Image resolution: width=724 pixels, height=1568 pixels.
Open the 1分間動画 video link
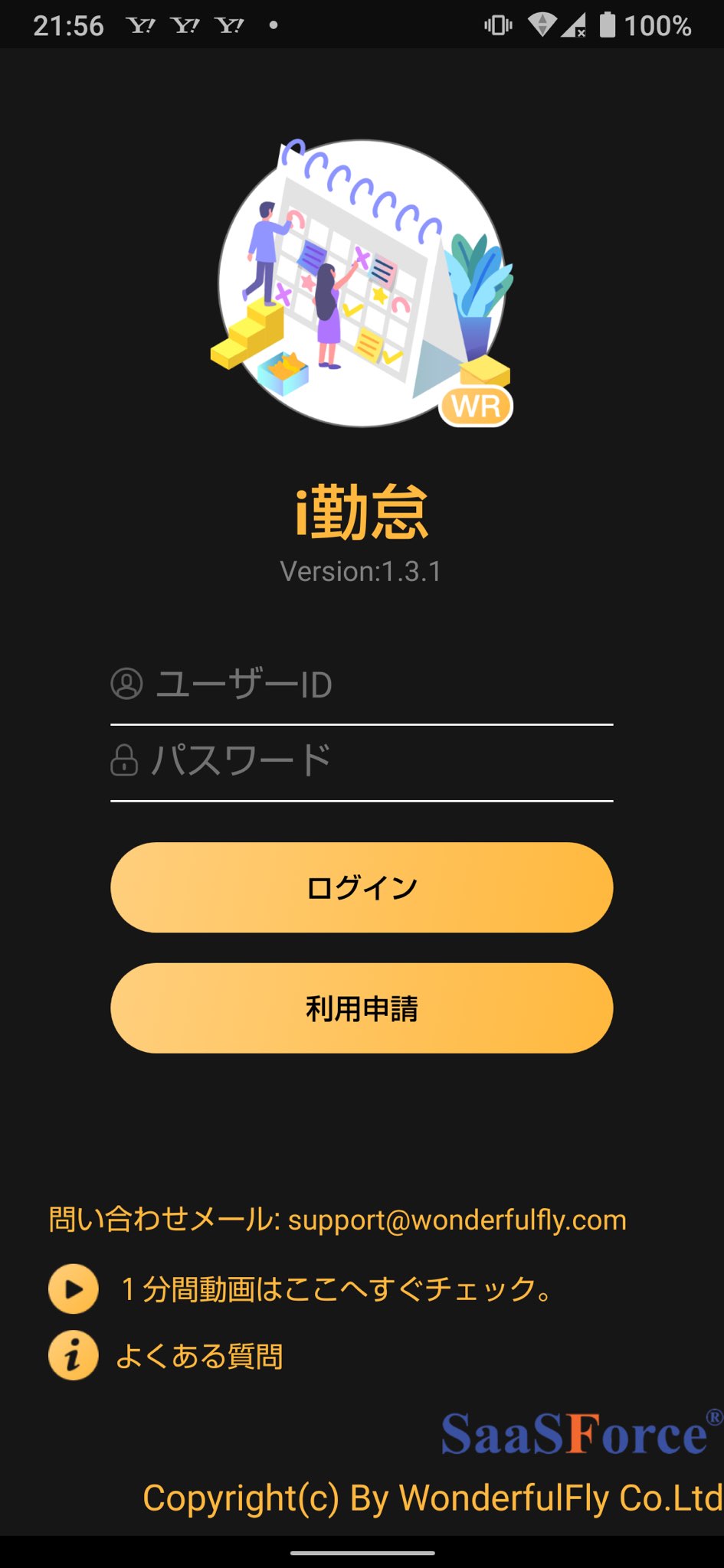point(337,1289)
